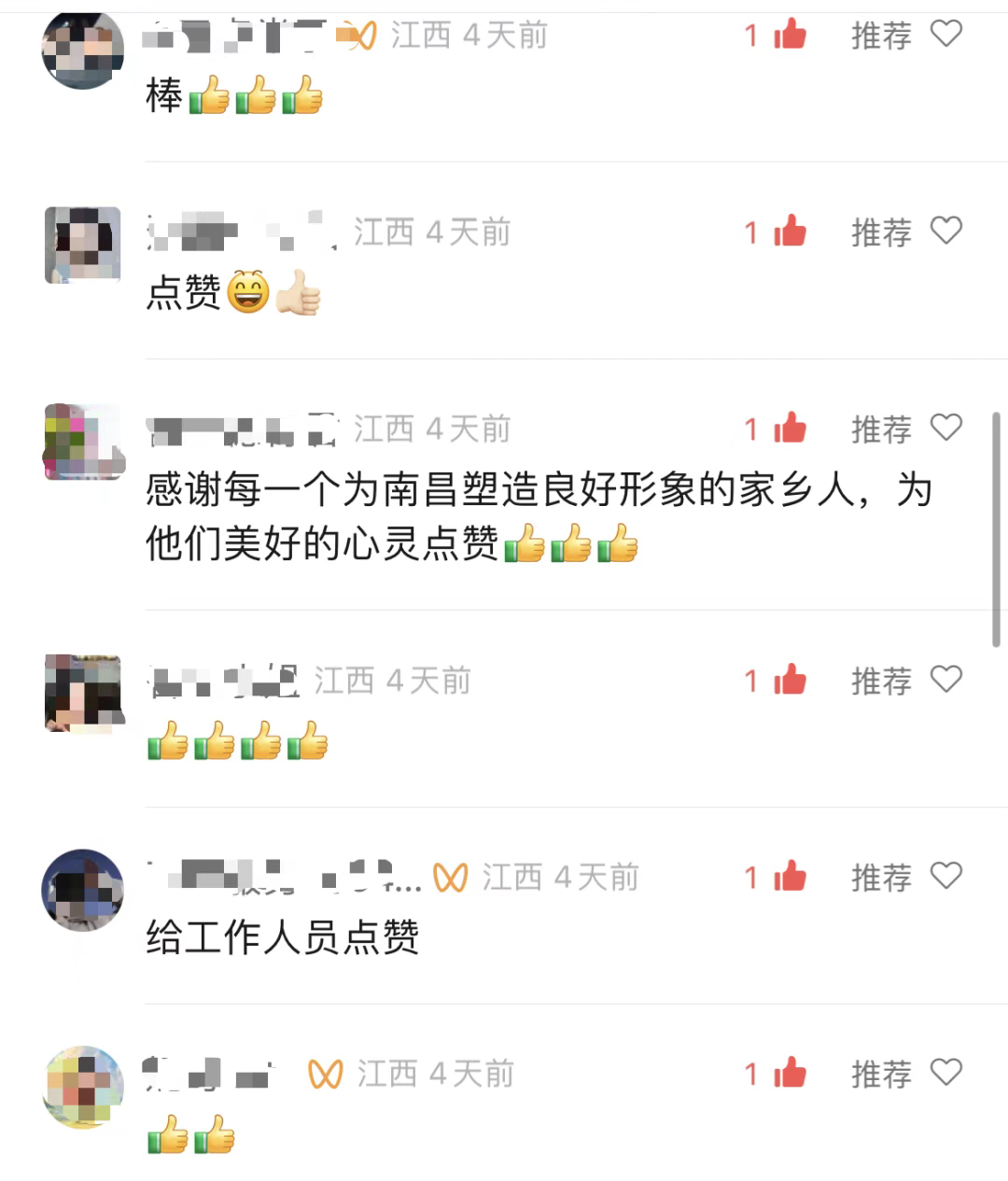
Task: Like the comment with four thumbs-up emojis
Action: 789,681
